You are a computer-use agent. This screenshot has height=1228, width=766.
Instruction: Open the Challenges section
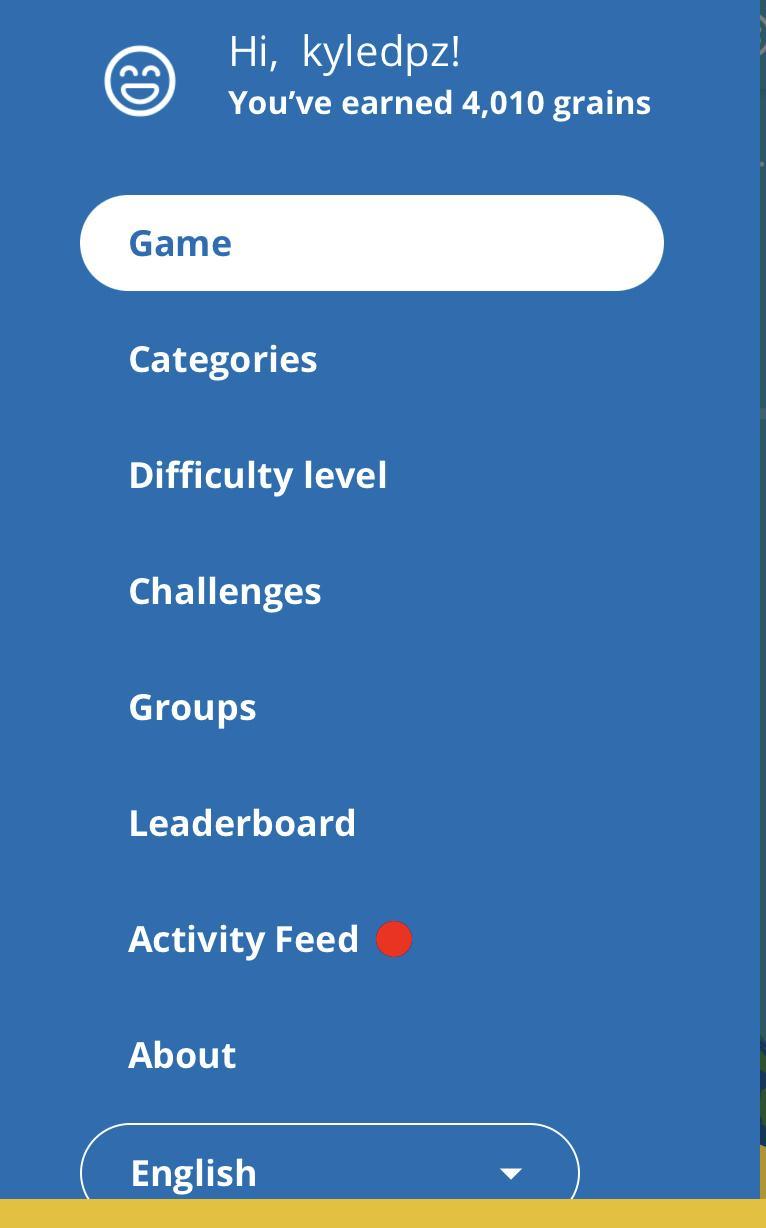pos(225,591)
